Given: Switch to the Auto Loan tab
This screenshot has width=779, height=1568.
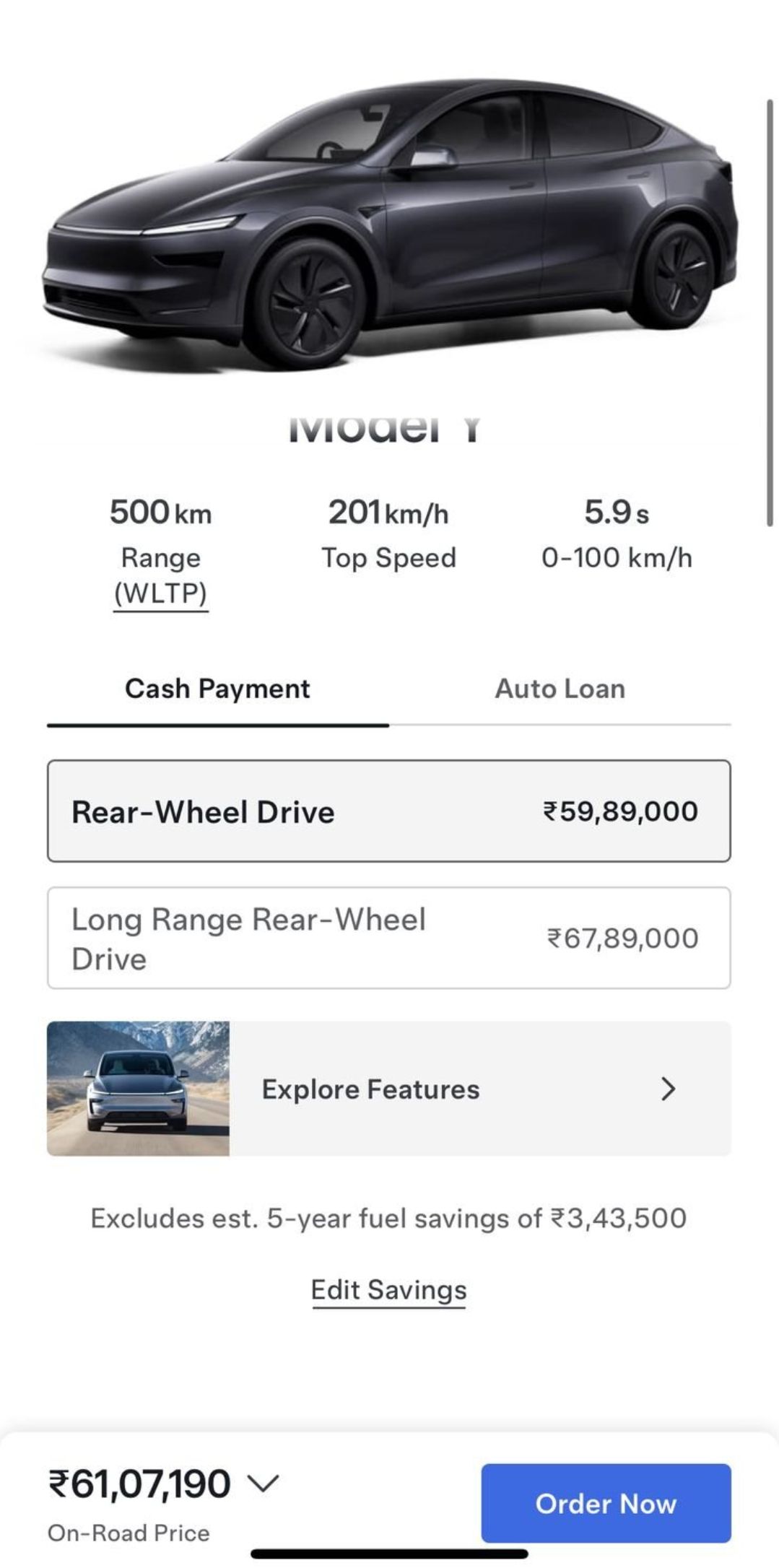Looking at the screenshot, I should [x=560, y=689].
